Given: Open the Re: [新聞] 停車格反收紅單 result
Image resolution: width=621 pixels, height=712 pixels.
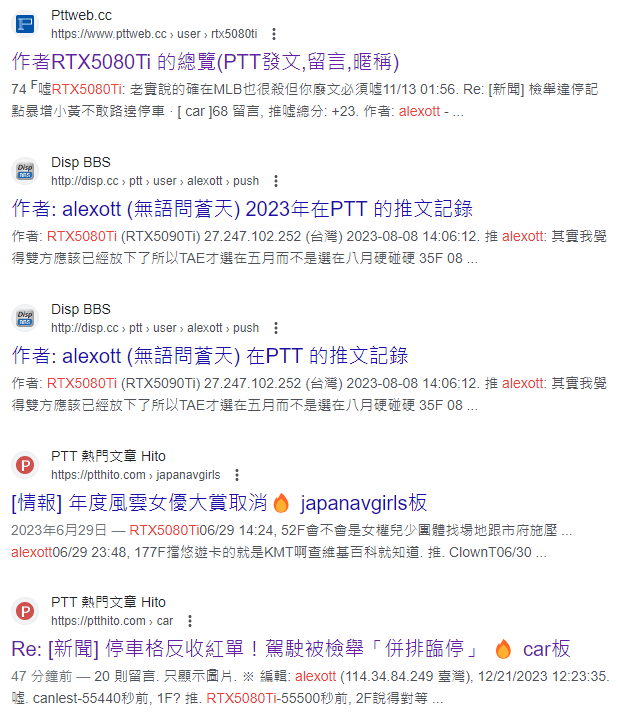Looking at the screenshot, I should (290, 649).
